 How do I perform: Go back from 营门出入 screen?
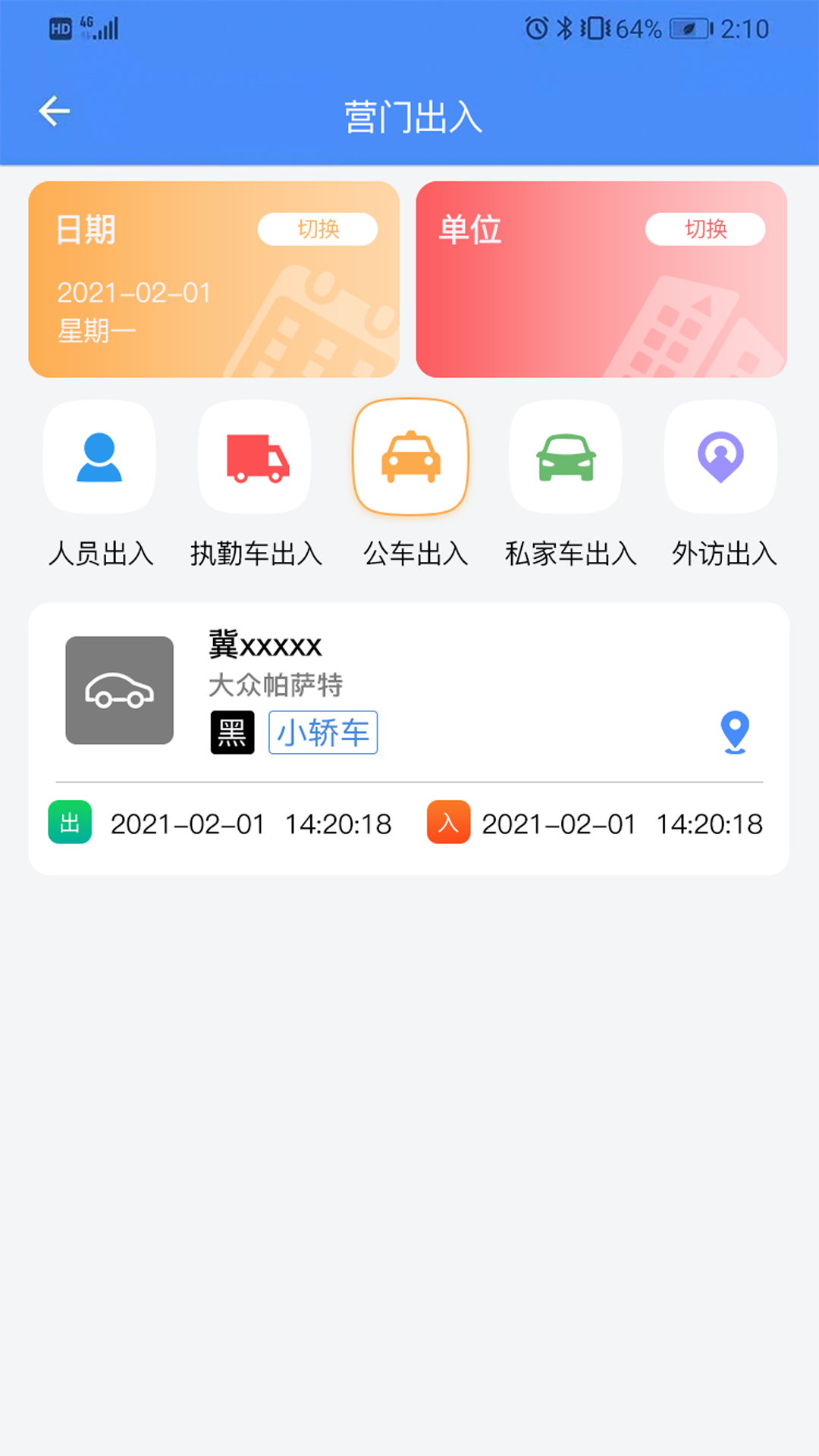pos(54,112)
